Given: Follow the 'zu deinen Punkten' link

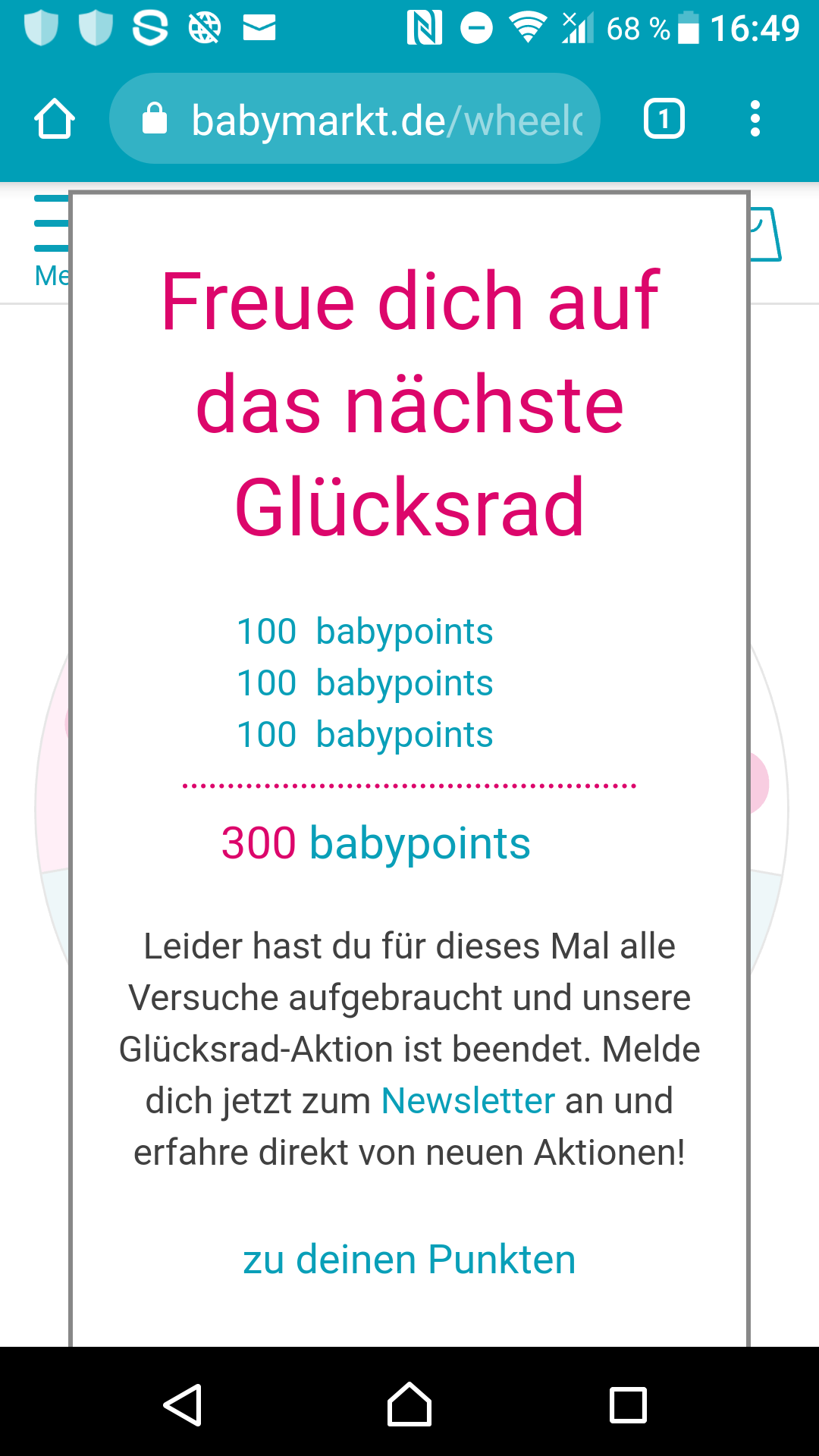Looking at the screenshot, I should coord(409,1260).
